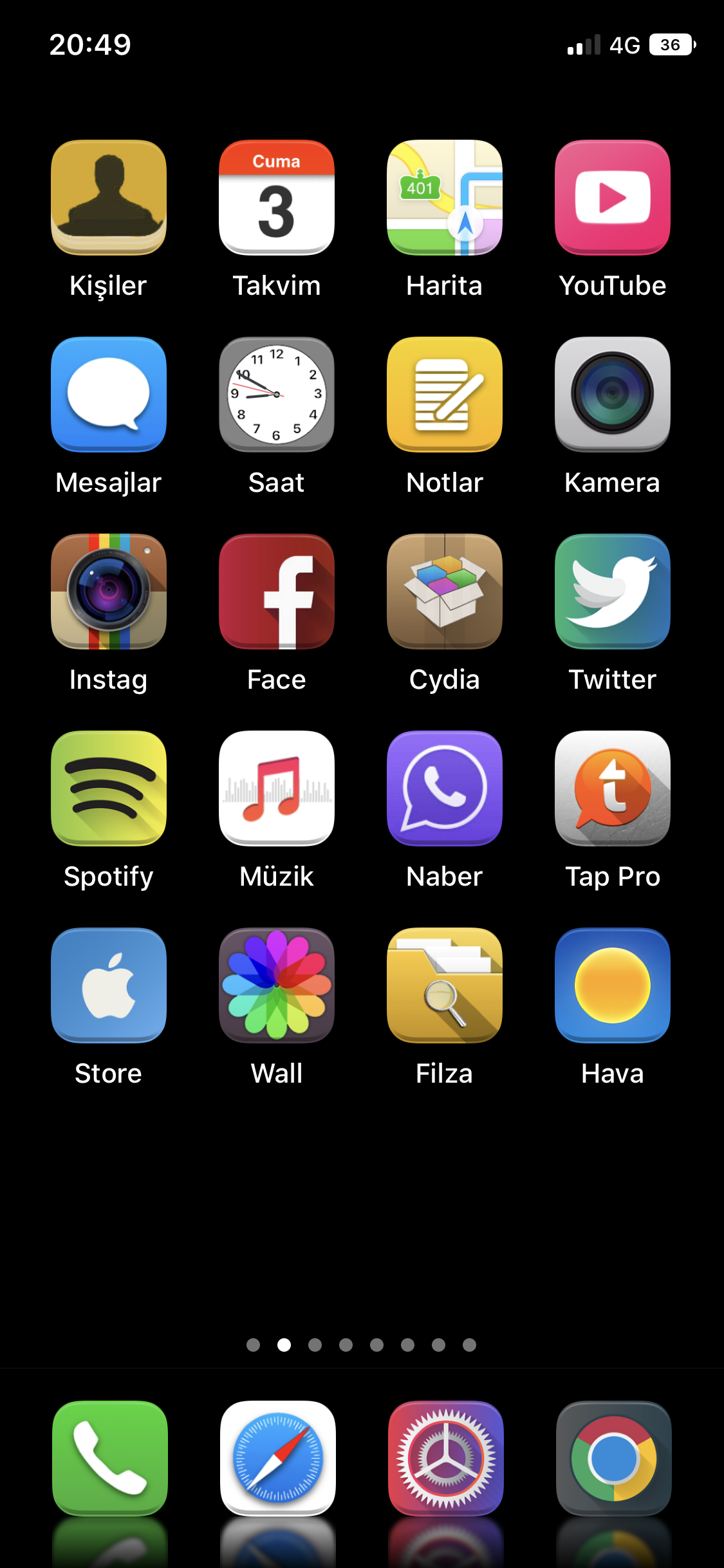The width and height of the screenshot is (724, 1568).
Task: Open the Kamera app
Action: pos(612,395)
